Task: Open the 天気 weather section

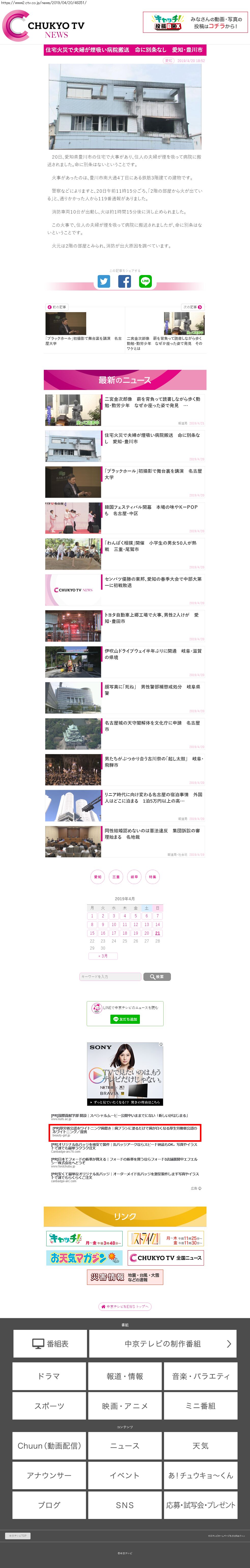Action: coord(200,1446)
